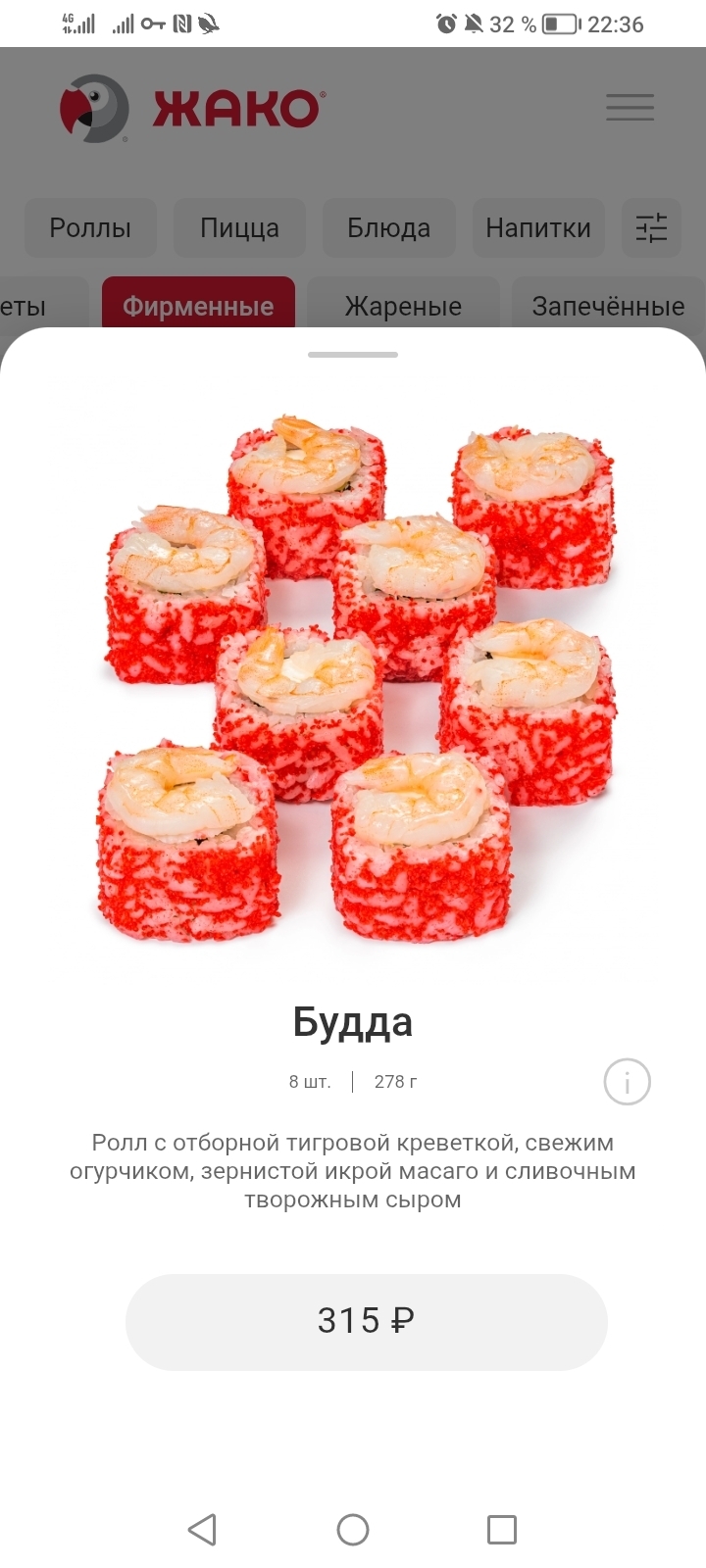706x1568 pixels.
Task: Switch to the Жареные tab
Action: 403,306
